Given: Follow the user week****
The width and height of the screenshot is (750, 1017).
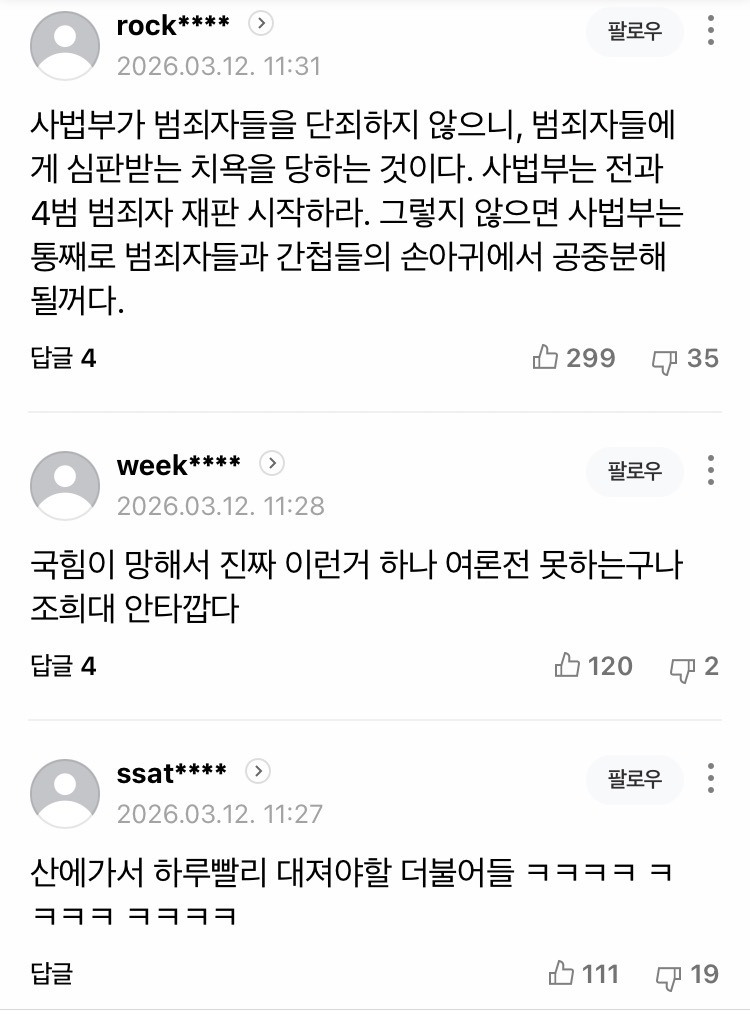Looking at the screenshot, I should click(635, 471).
